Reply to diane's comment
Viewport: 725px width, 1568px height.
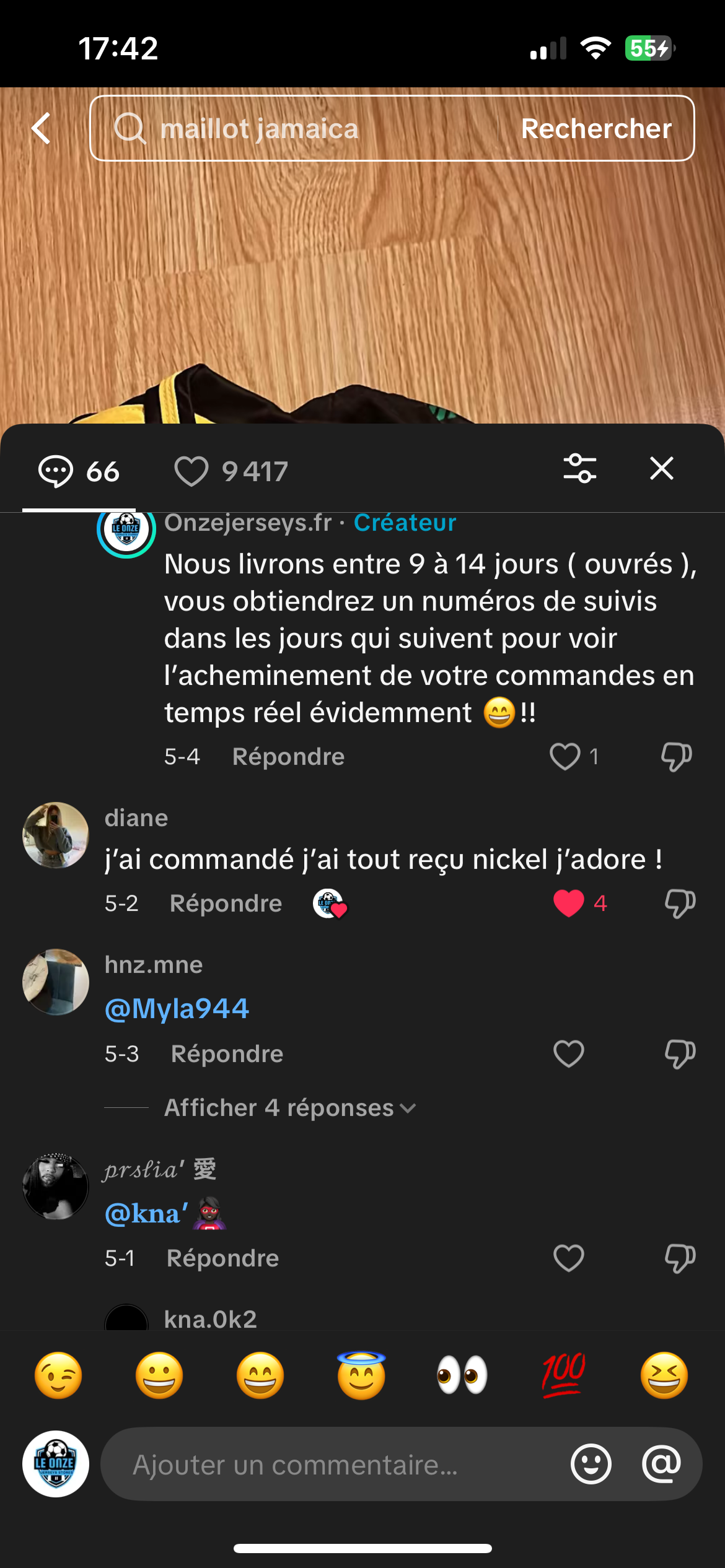click(226, 904)
